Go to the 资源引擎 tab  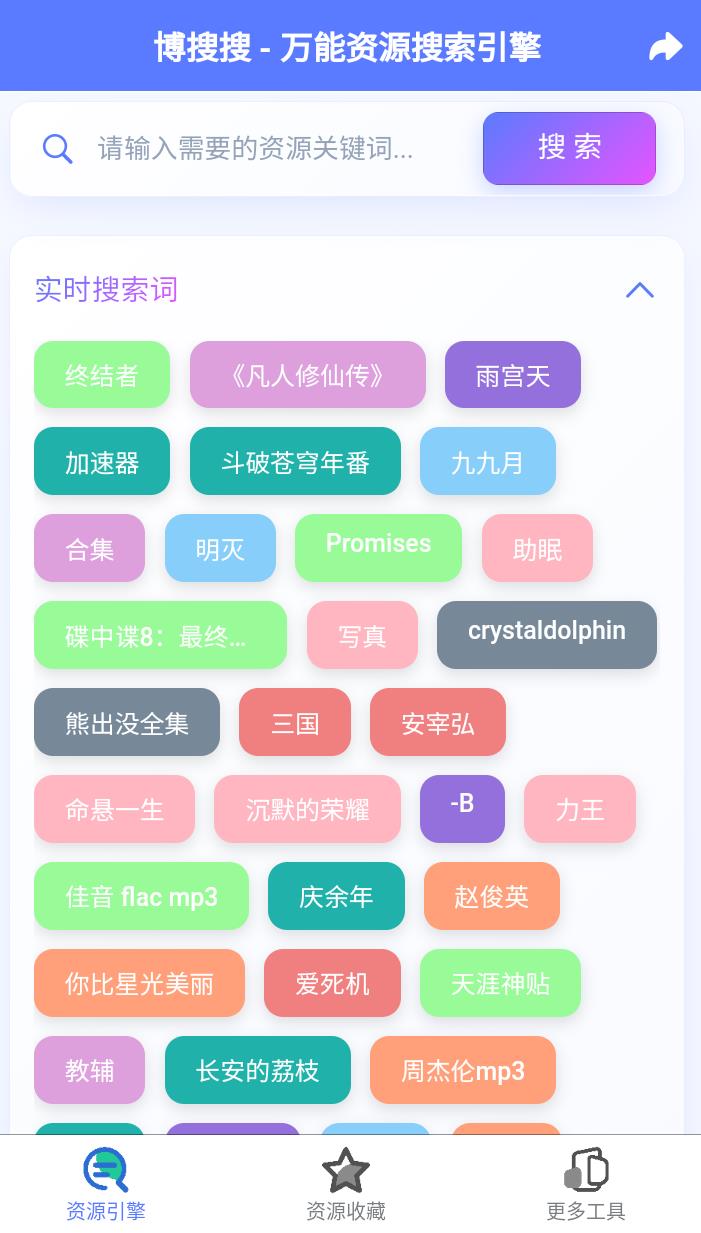click(x=105, y=1184)
